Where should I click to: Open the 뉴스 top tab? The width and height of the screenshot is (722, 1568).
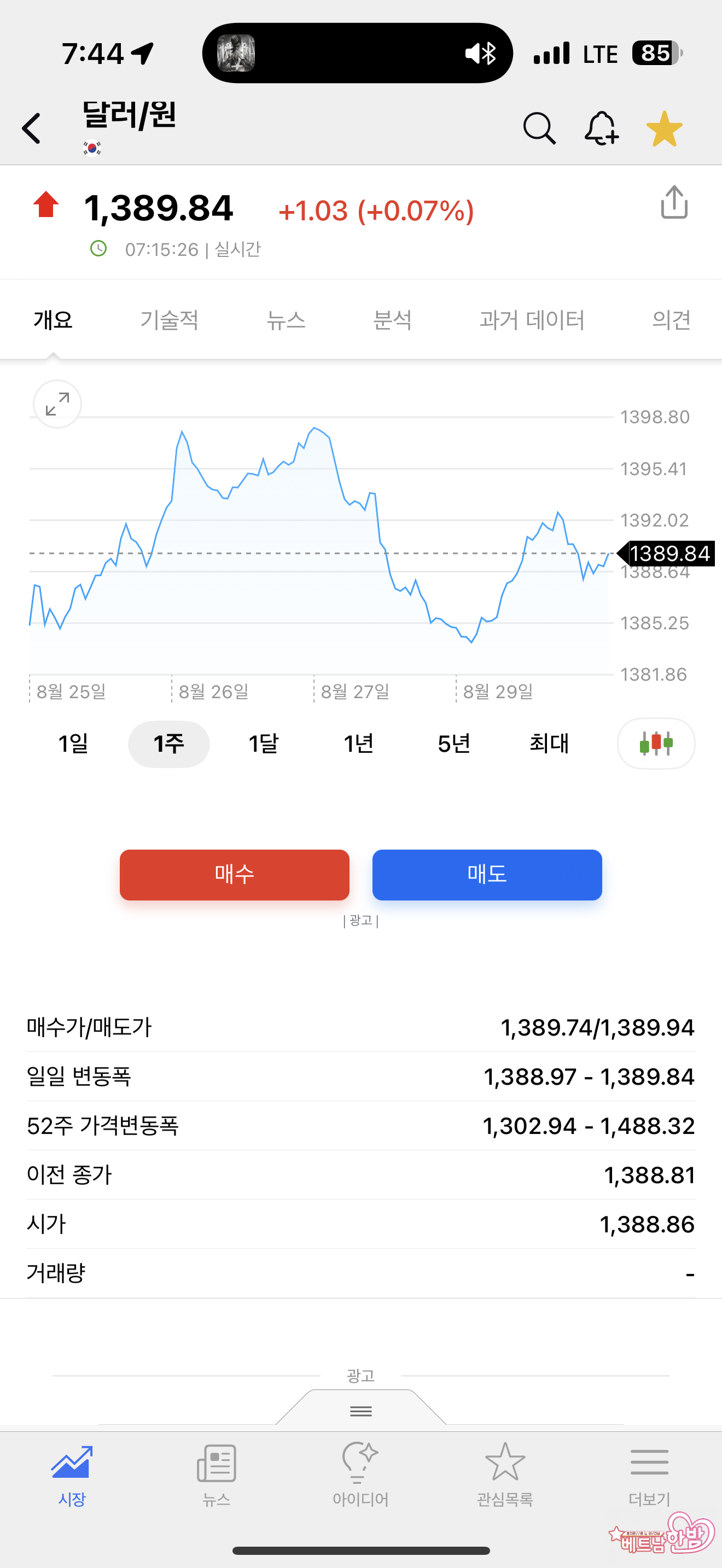[286, 320]
